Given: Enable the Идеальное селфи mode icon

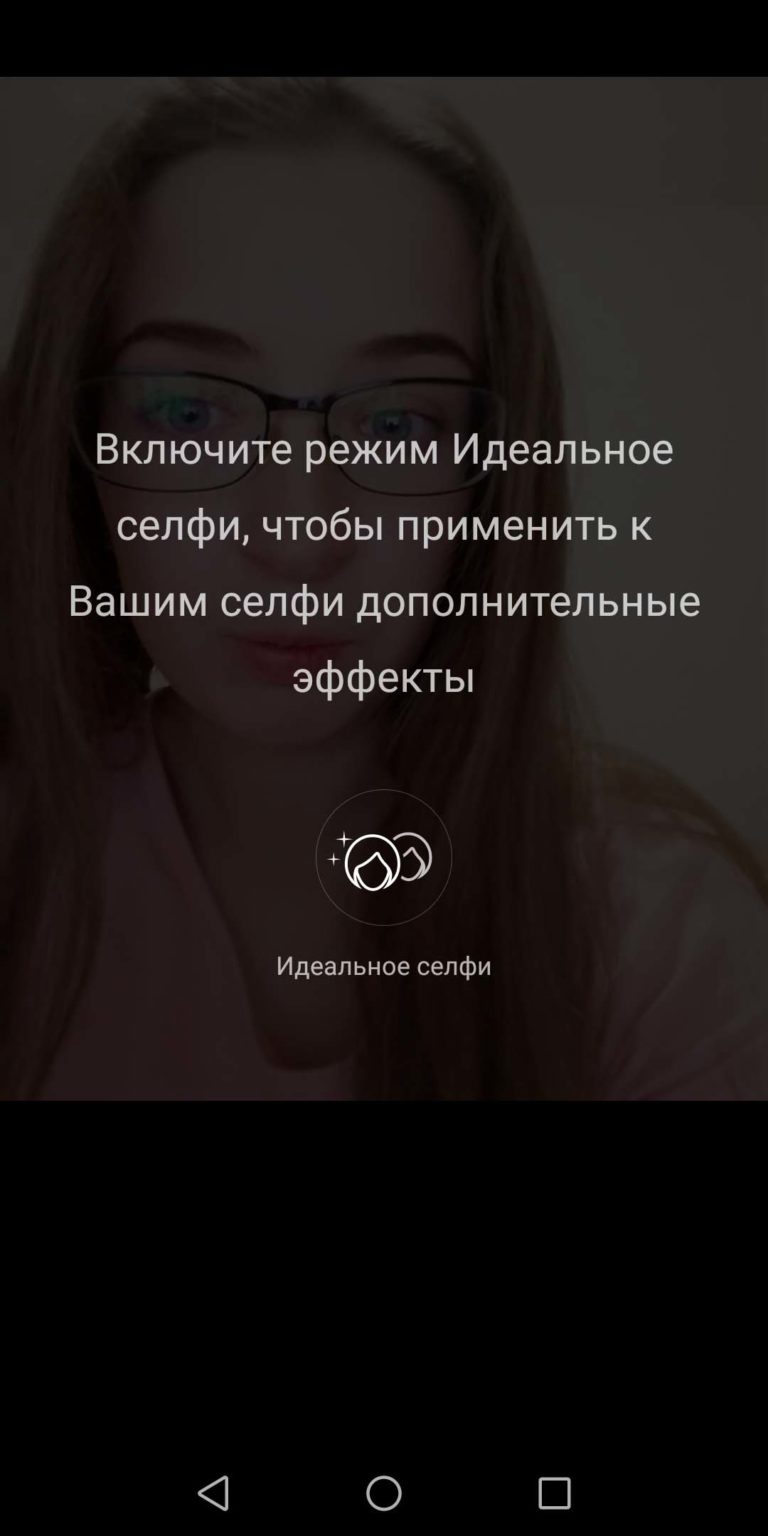Looking at the screenshot, I should click(383, 857).
